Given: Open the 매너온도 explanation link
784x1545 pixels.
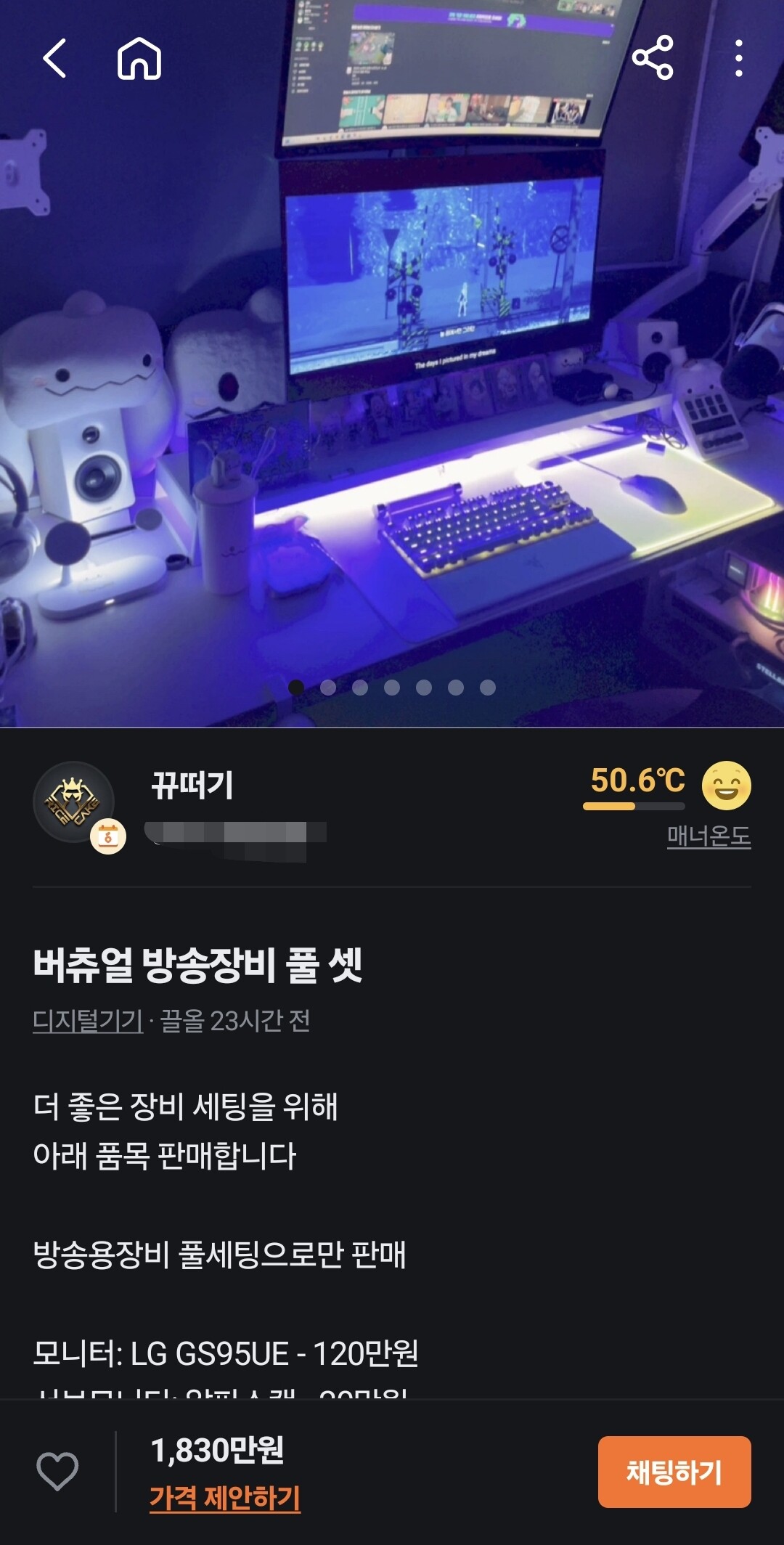Looking at the screenshot, I should click(x=709, y=836).
